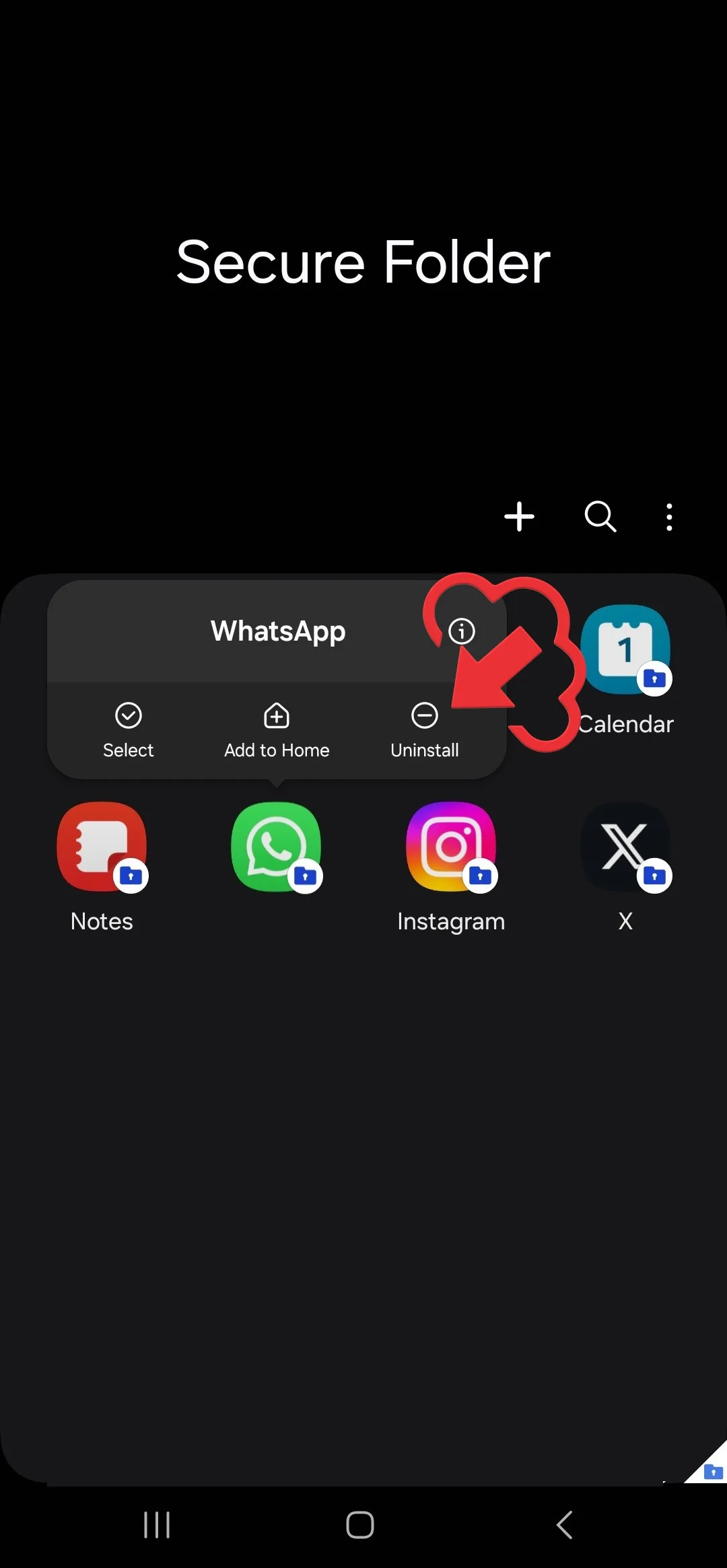Tap the Secure Folder badge on Calendar
Viewport: 727px width, 1568px height.
[x=654, y=678]
